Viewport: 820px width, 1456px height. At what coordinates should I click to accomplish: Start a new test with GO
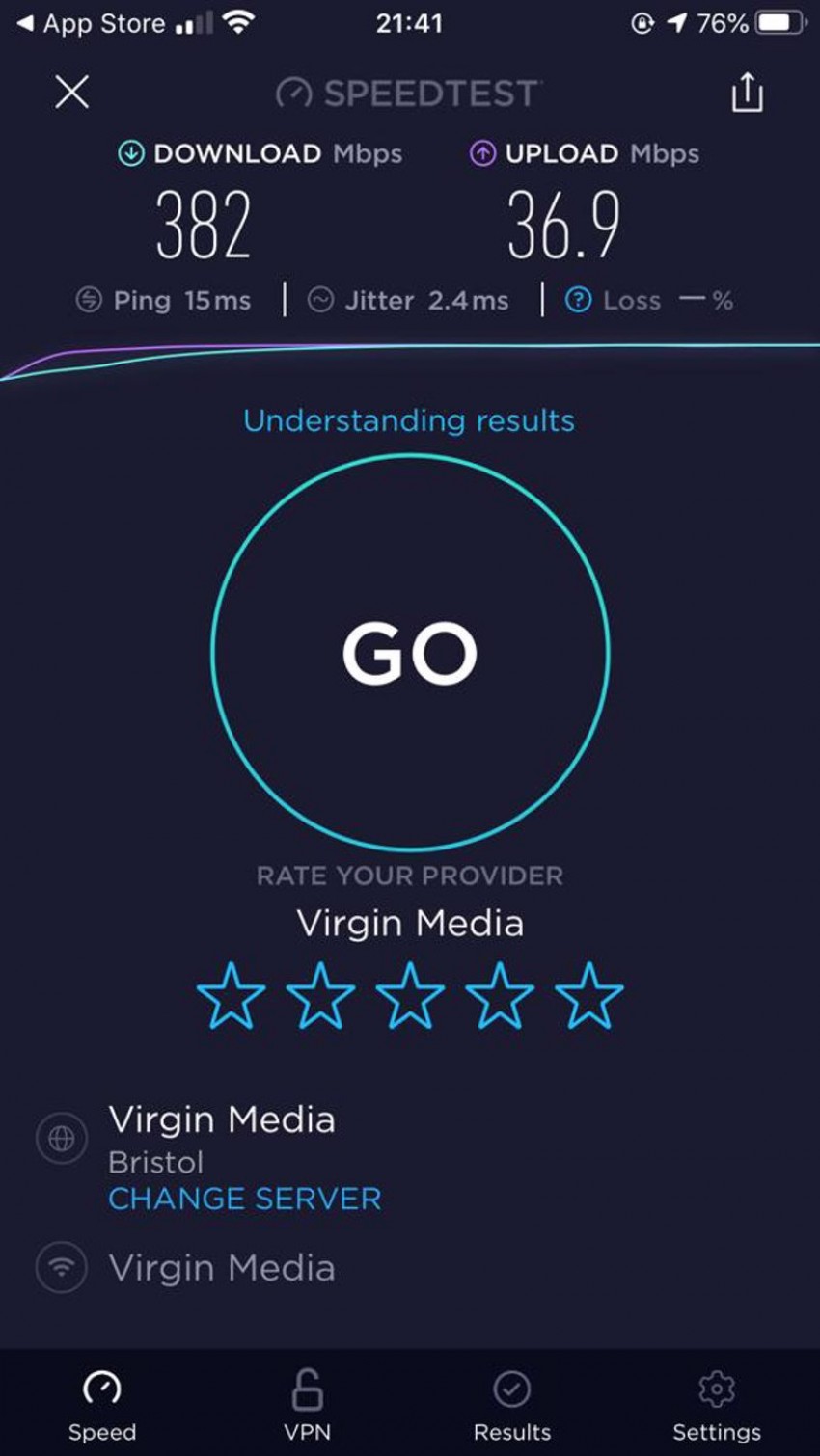(410, 653)
